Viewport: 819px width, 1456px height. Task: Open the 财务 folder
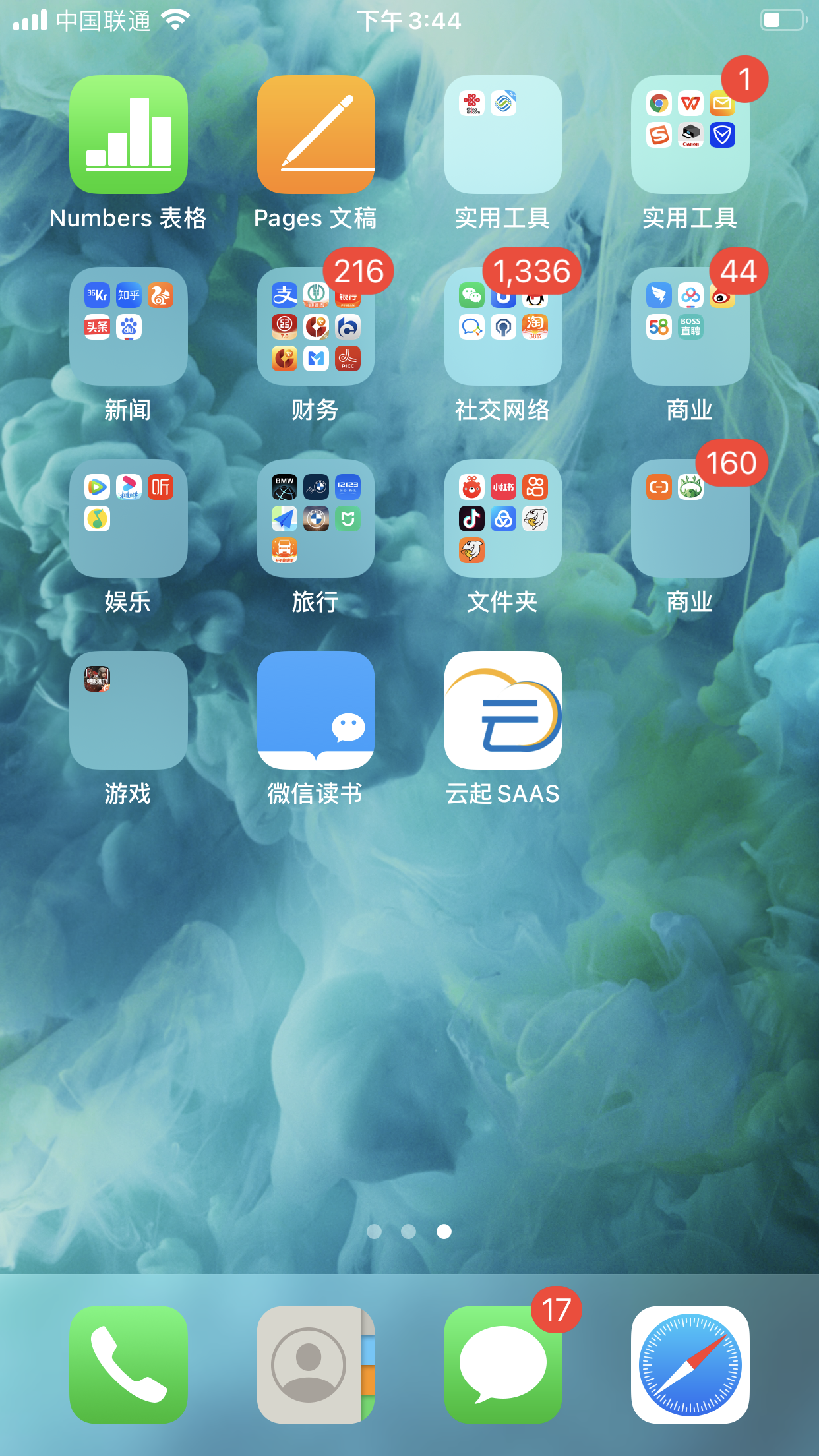[x=316, y=326]
